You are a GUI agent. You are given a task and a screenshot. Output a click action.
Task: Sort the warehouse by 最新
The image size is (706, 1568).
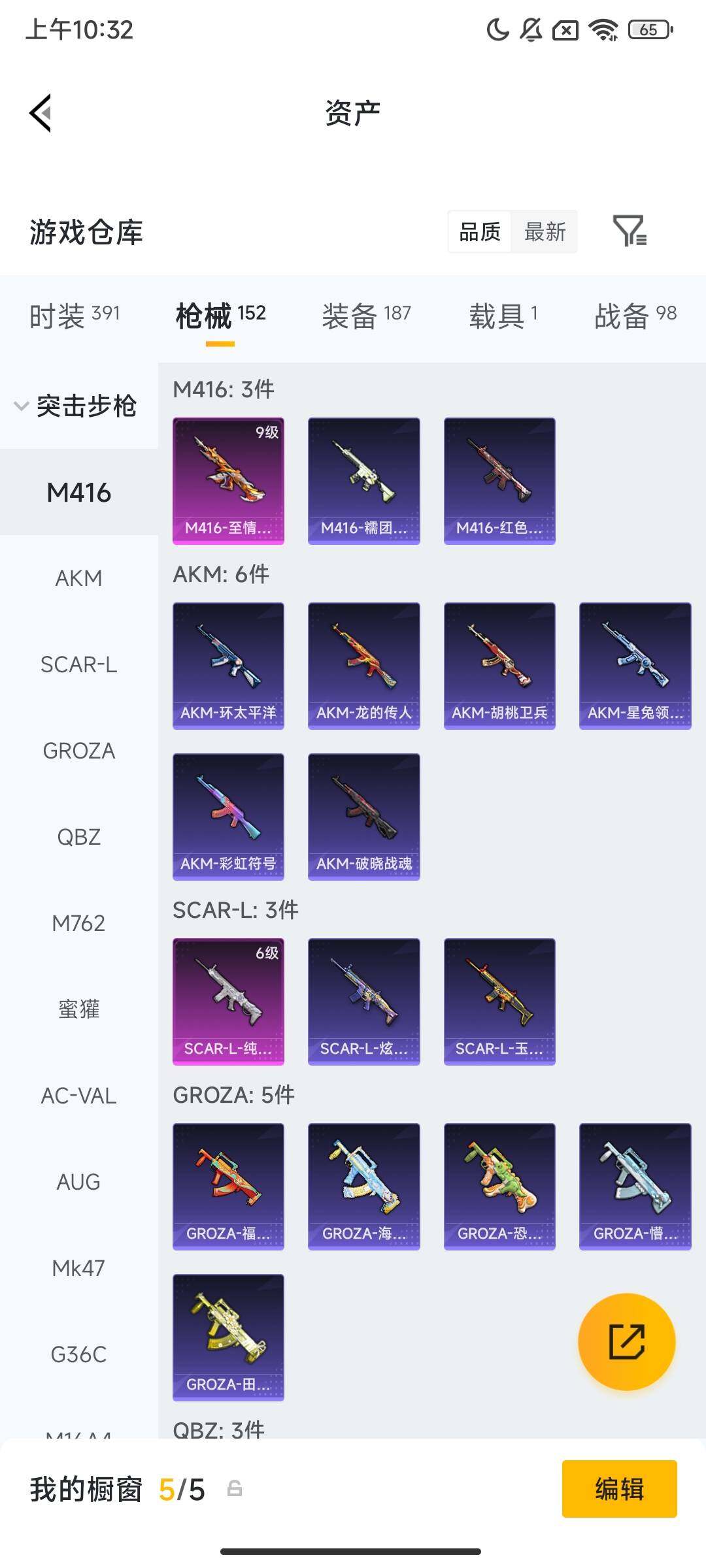[545, 231]
